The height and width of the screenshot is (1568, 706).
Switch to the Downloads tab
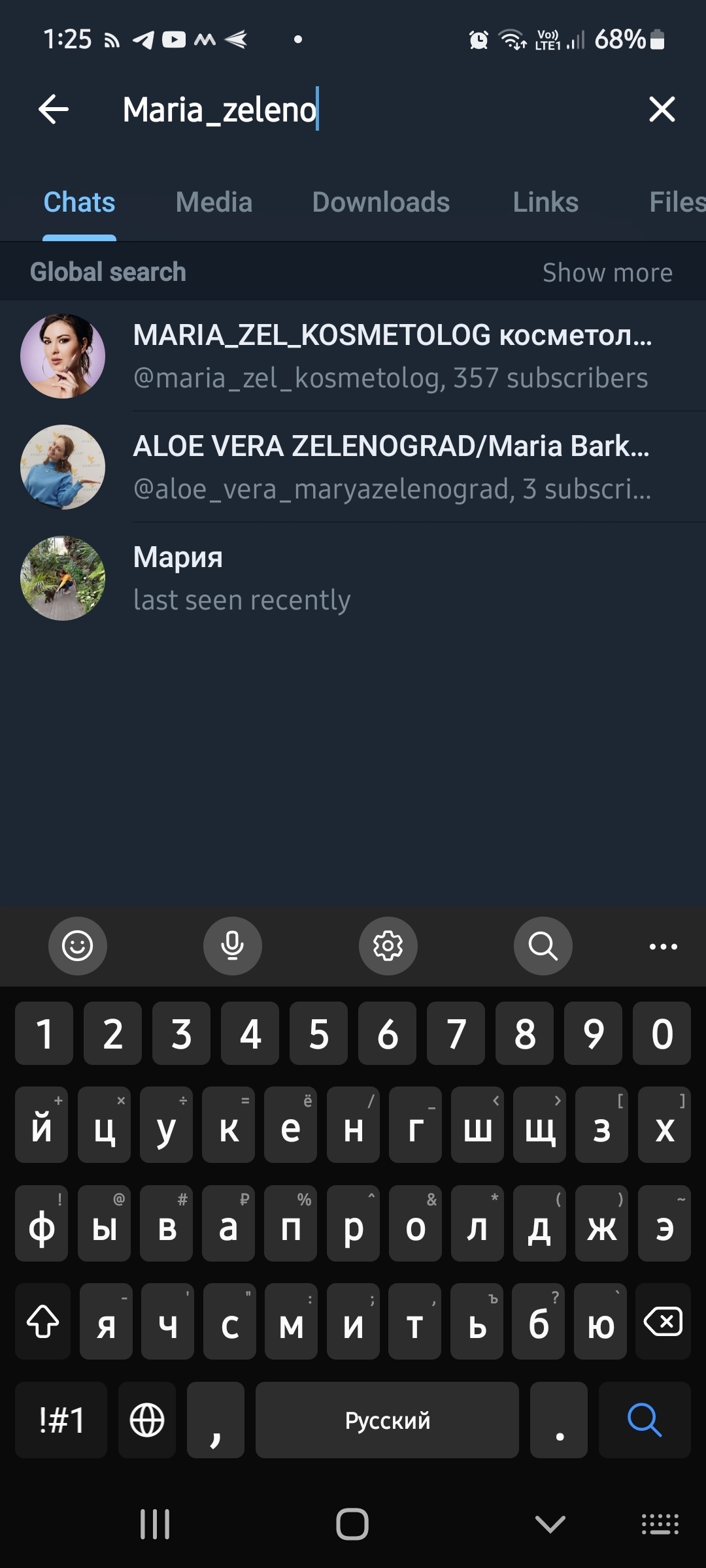381,203
